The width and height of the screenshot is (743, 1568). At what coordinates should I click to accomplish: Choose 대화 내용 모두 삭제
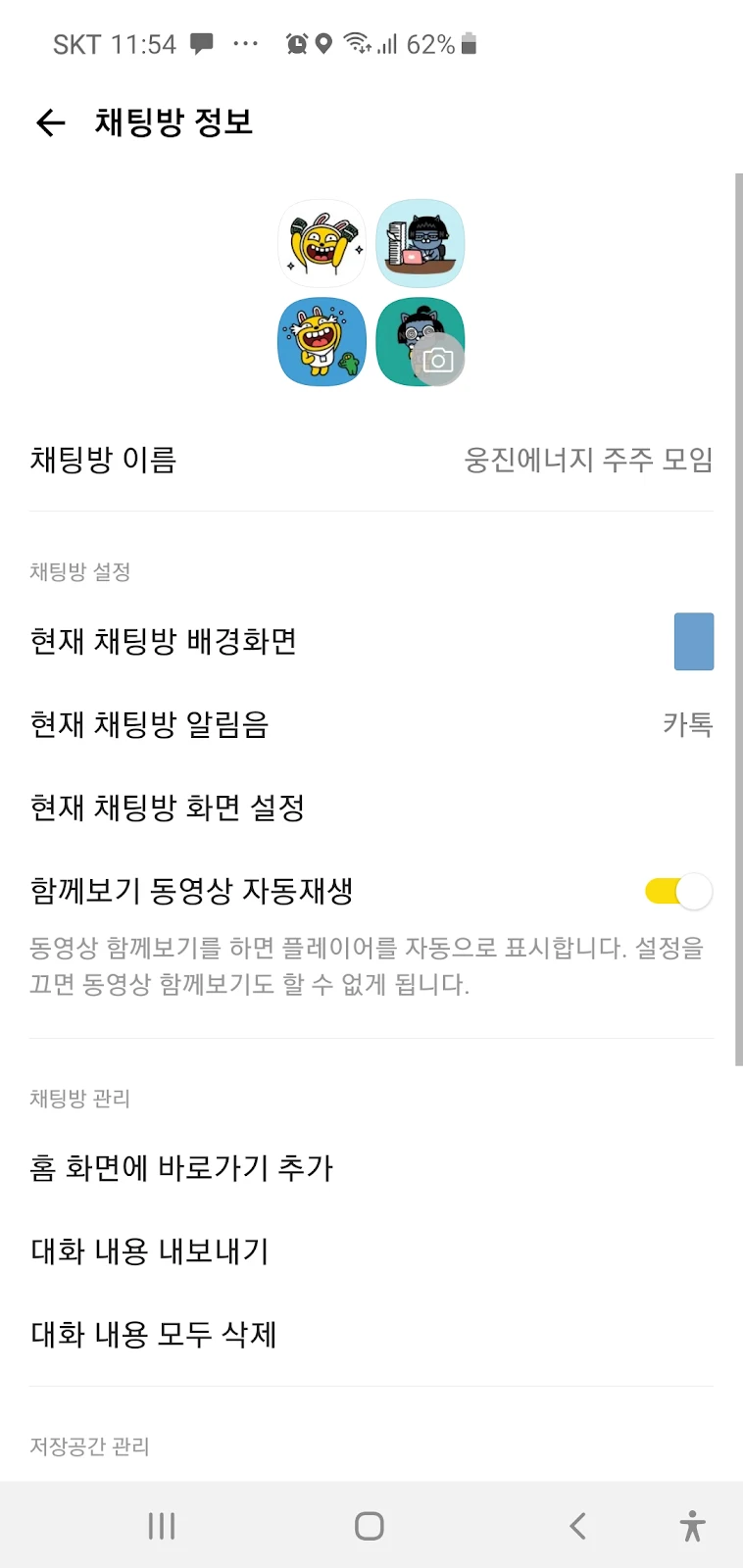point(371,1334)
